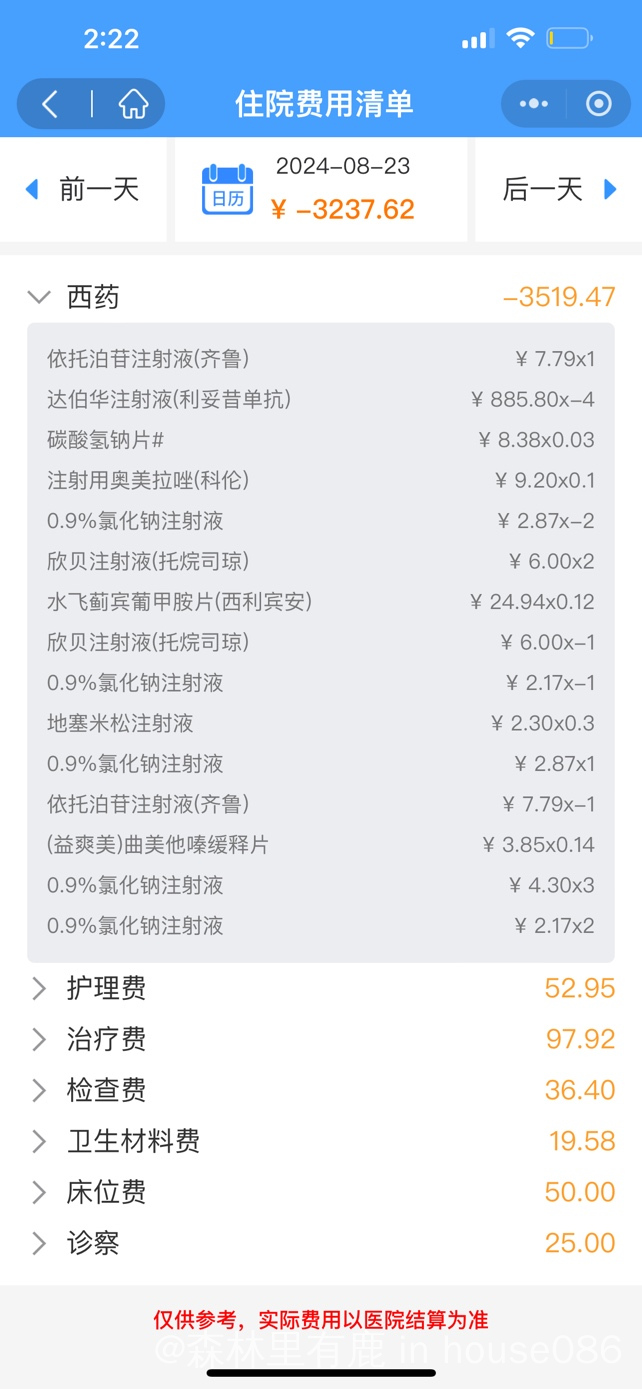
Task: Go to 后一天 (next day)
Action: coord(558,190)
